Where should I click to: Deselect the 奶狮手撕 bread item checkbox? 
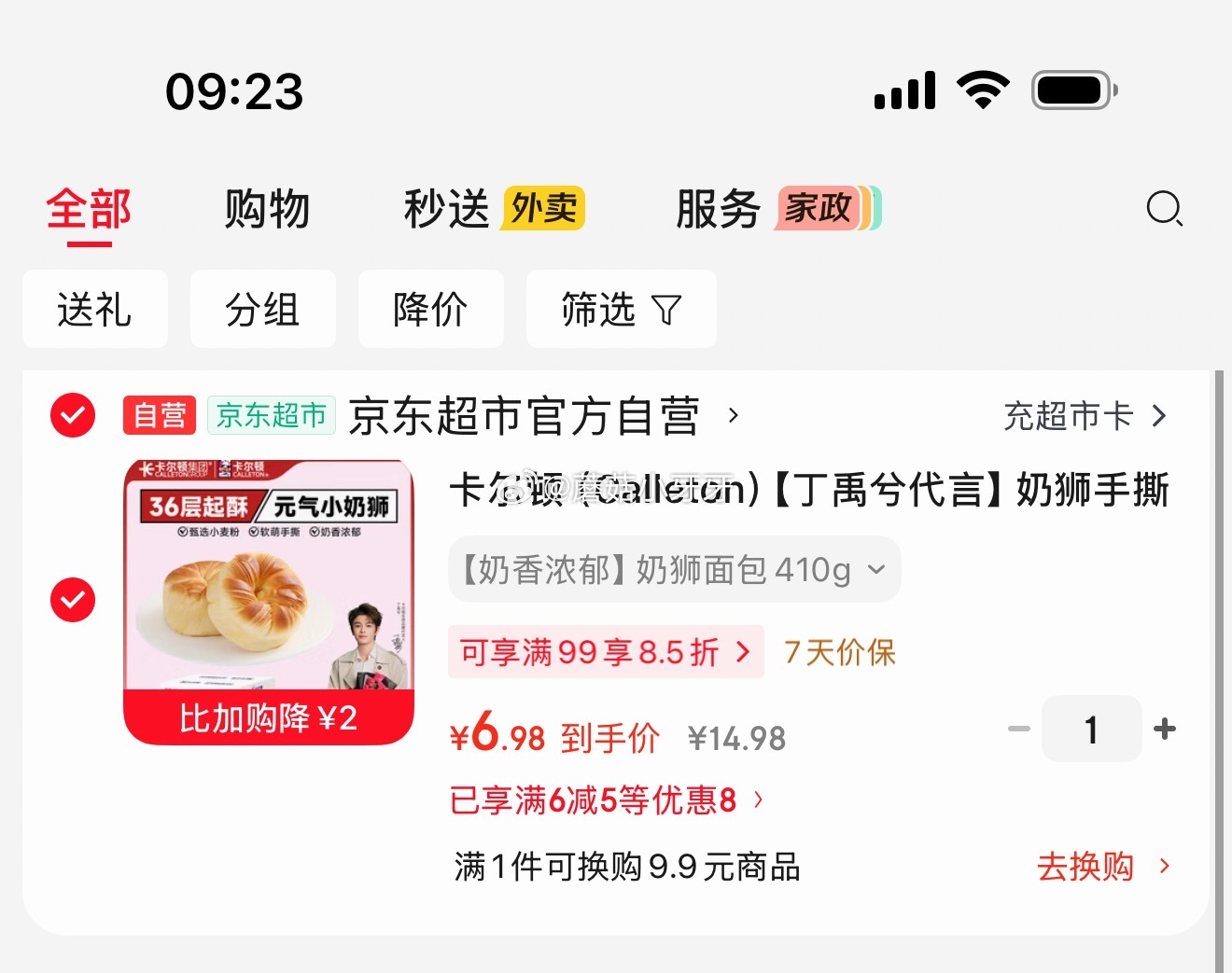coord(73,600)
